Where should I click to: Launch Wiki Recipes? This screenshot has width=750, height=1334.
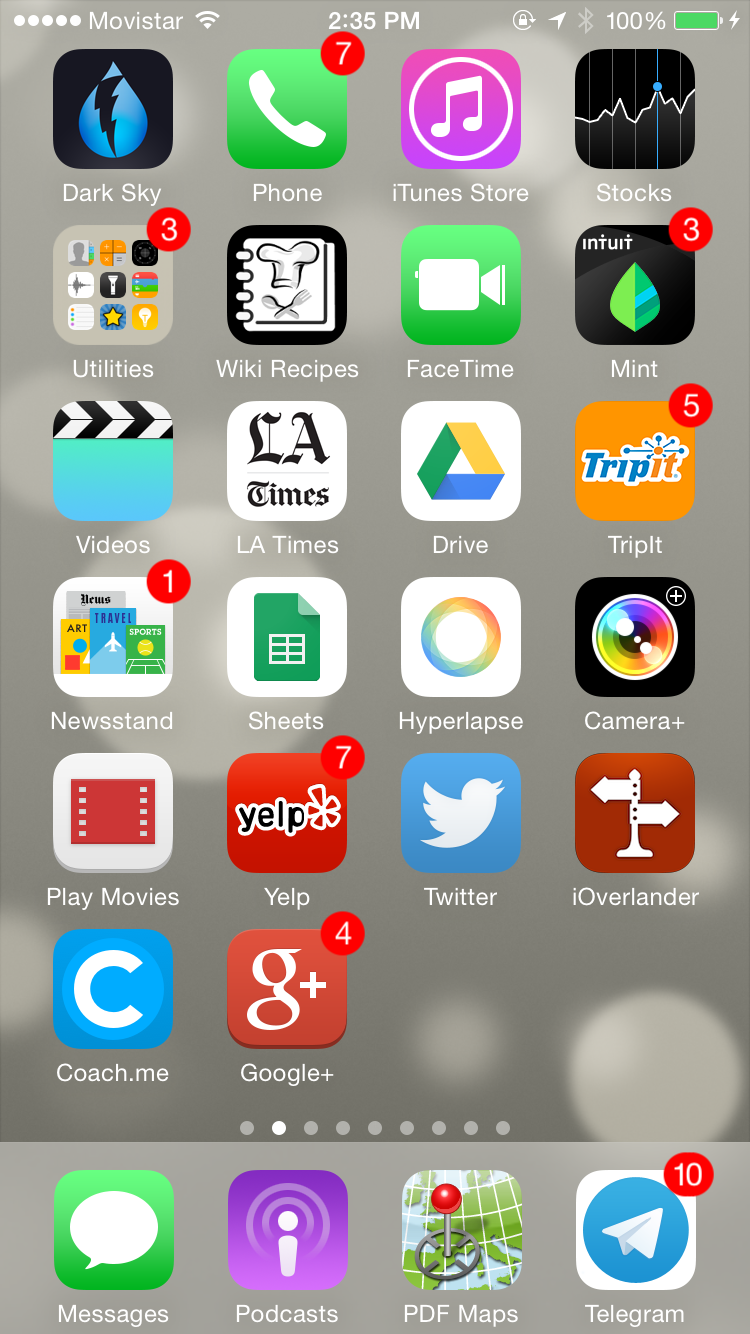pyautogui.click(x=287, y=285)
